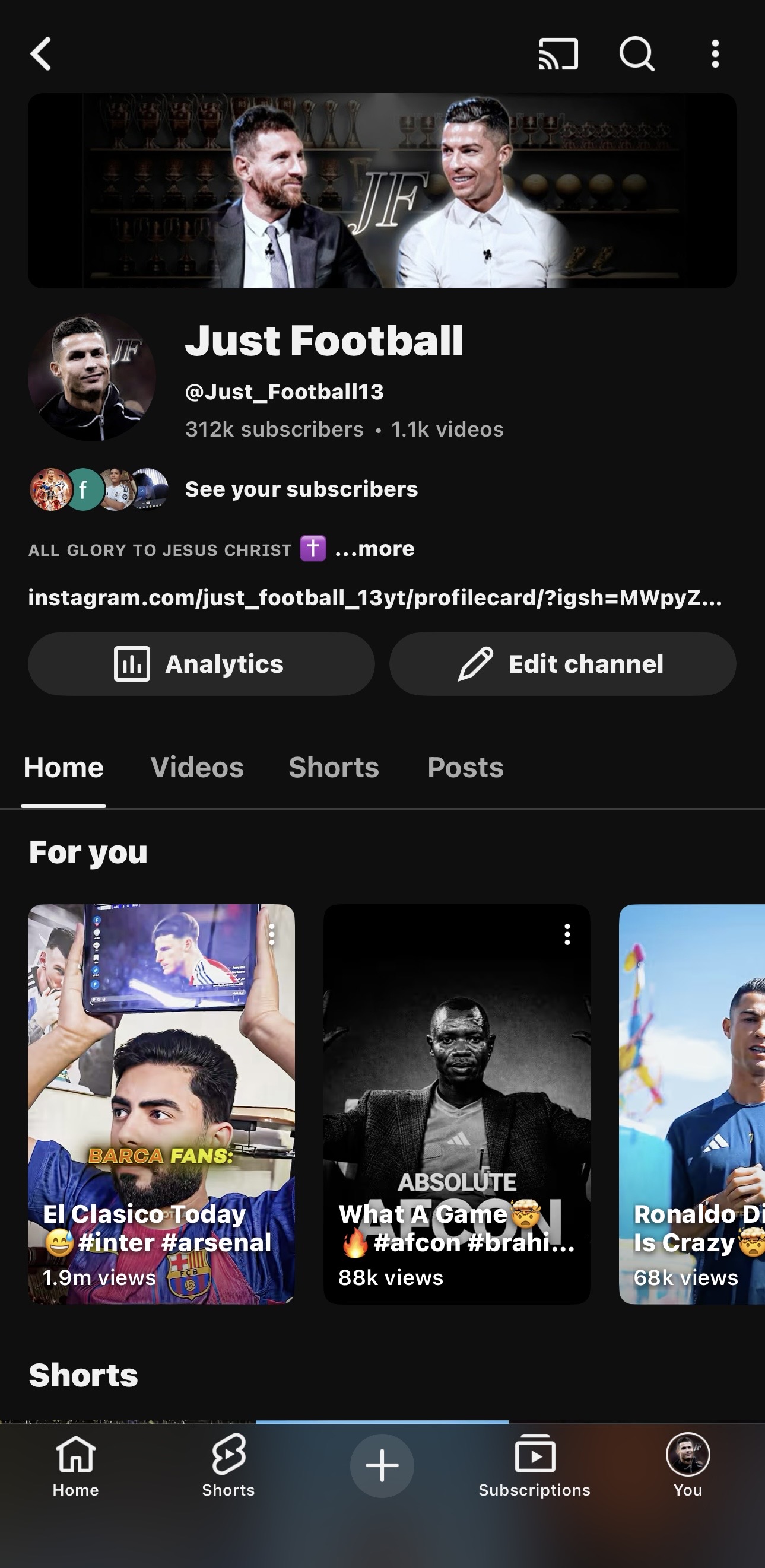Open the search icon

(636, 54)
